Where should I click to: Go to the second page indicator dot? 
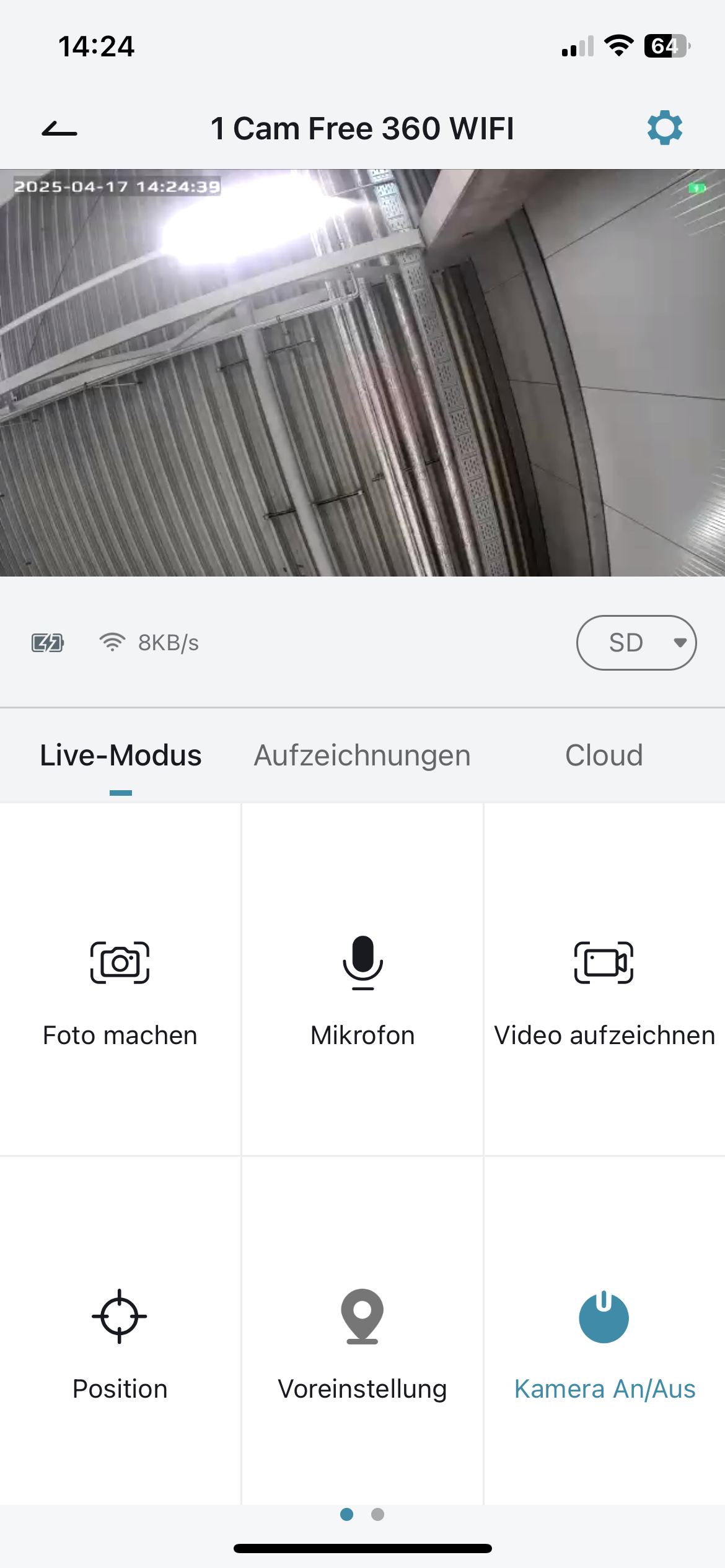coord(377,1514)
